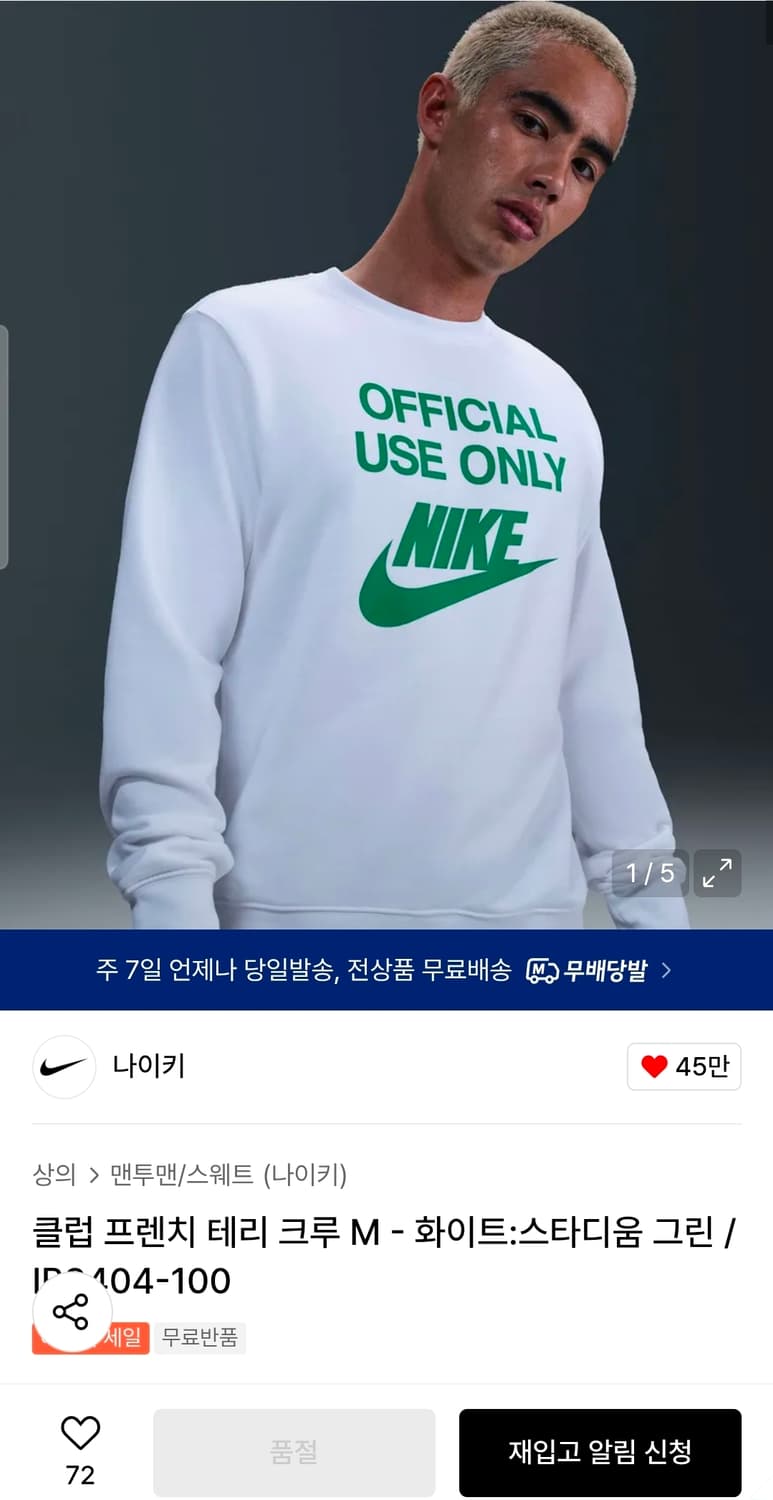Click the Nike swoosh logo in the brand row
773x1500 pixels.
pyautogui.click(x=64, y=1067)
